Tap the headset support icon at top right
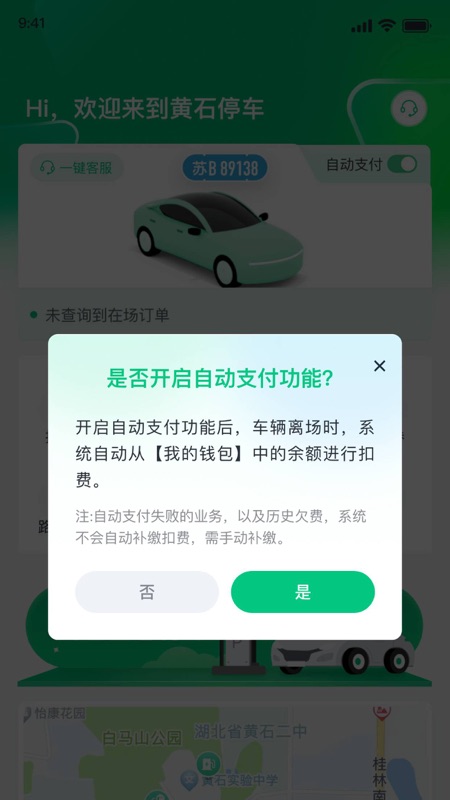450x800 pixels. coord(409,108)
